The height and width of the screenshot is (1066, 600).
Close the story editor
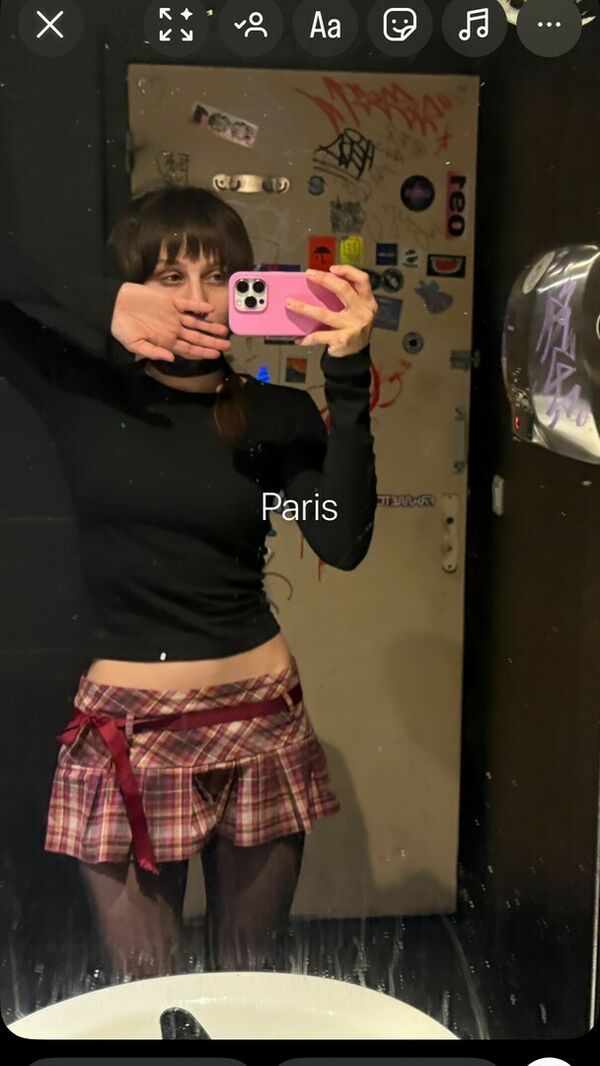tap(50, 25)
